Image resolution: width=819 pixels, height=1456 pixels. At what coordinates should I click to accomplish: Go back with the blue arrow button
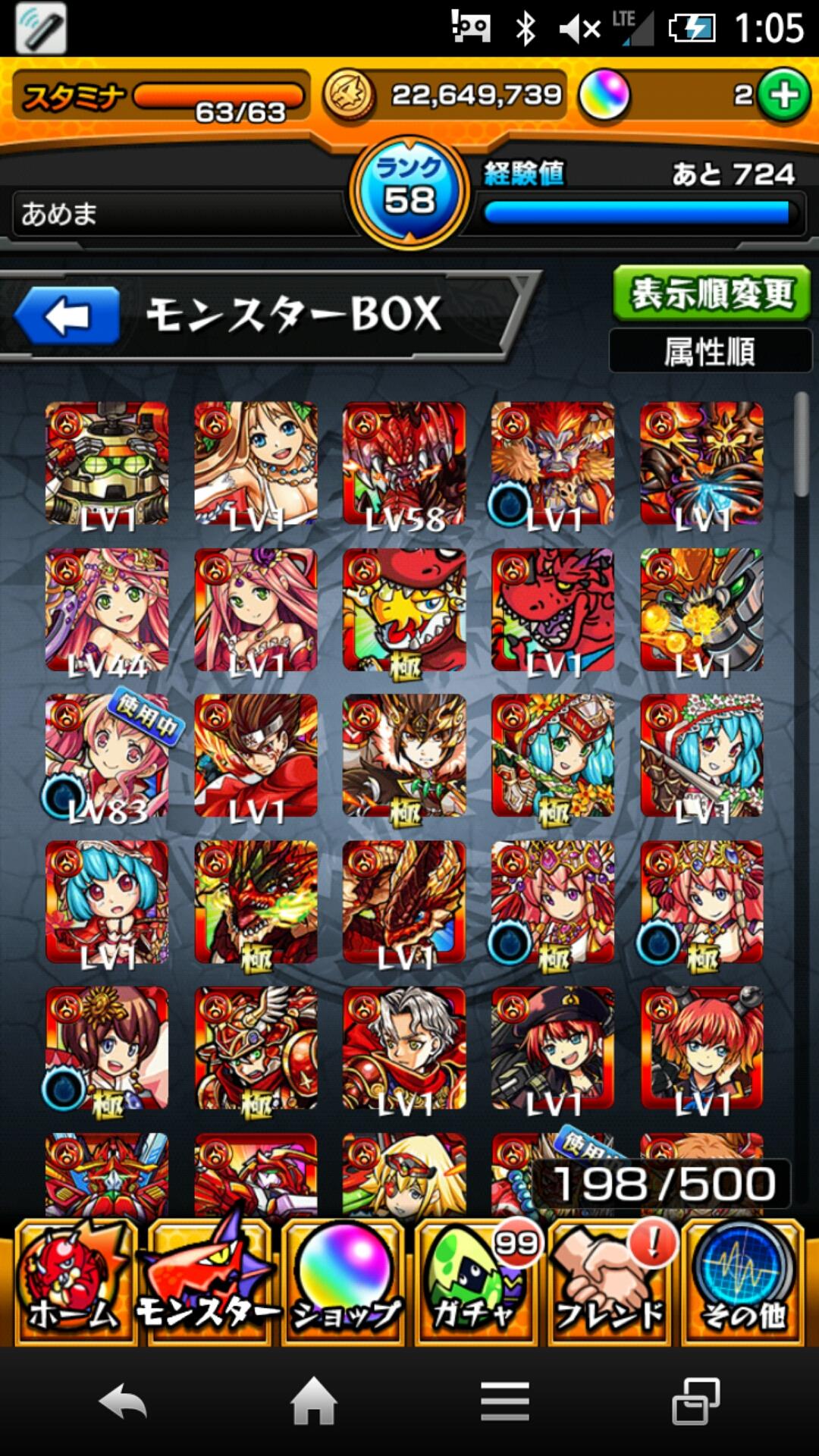(67, 316)
